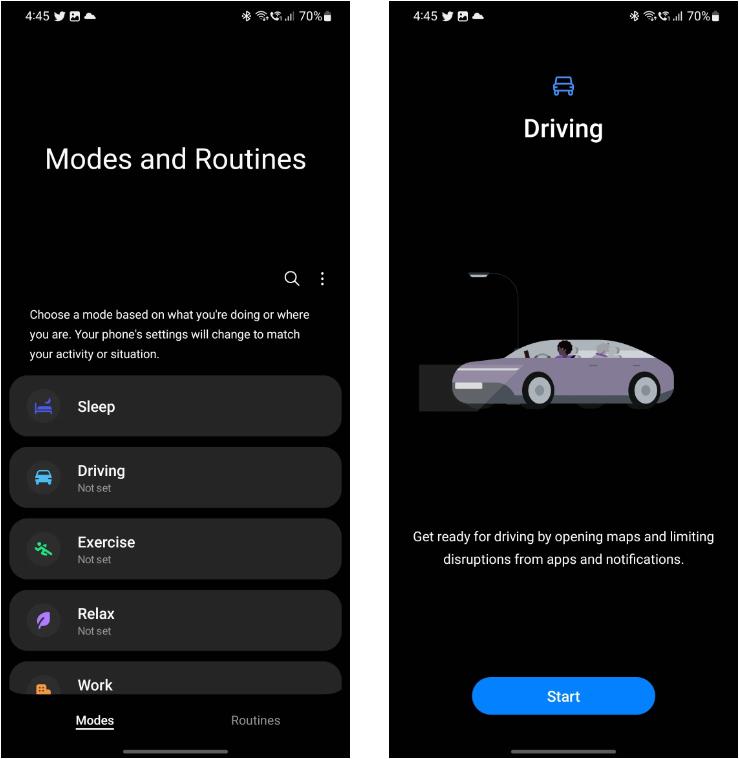Image resolution: width=739 pixels, height=759 pixels.
Task: Open search in Modes and Routines
Action: tap(291, 279)
